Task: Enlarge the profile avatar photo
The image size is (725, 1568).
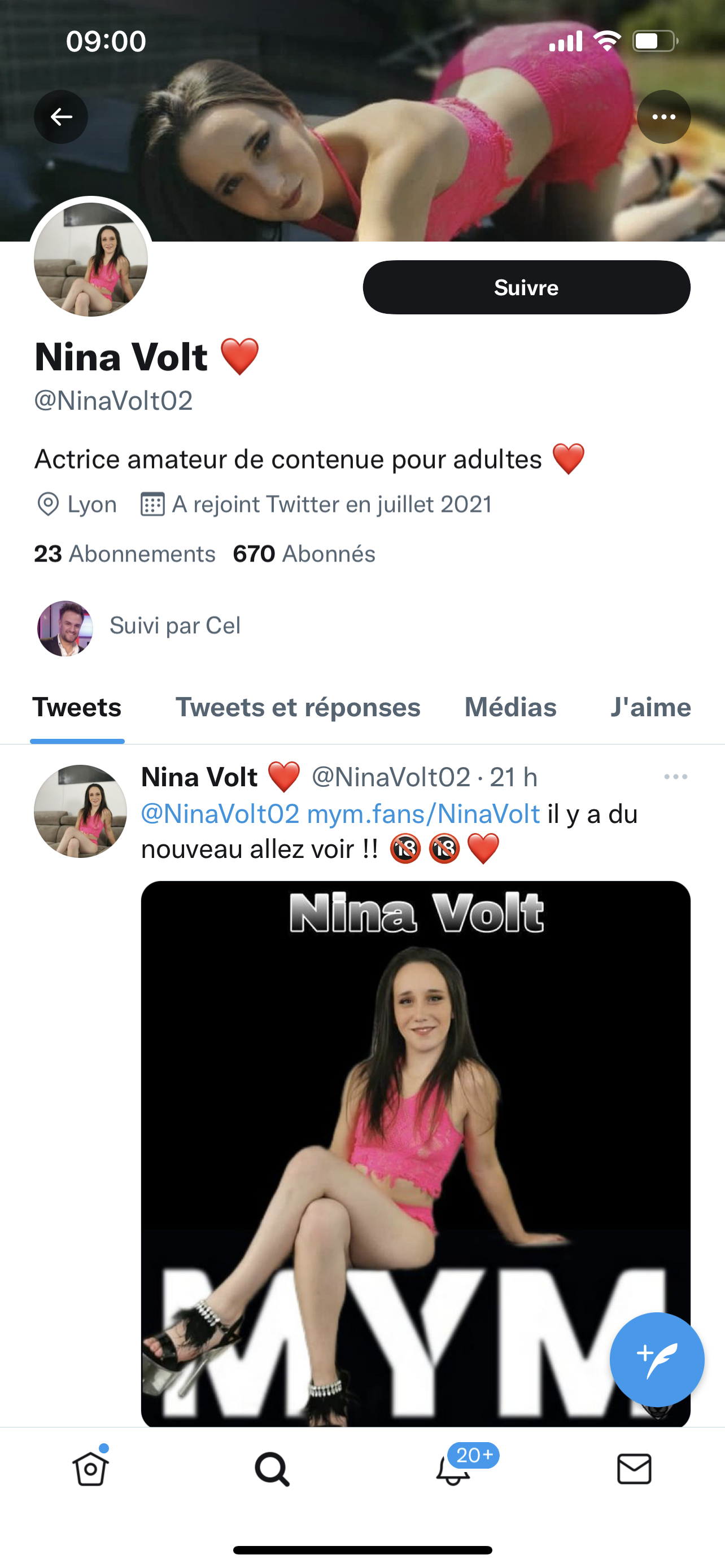Action: 91,259
